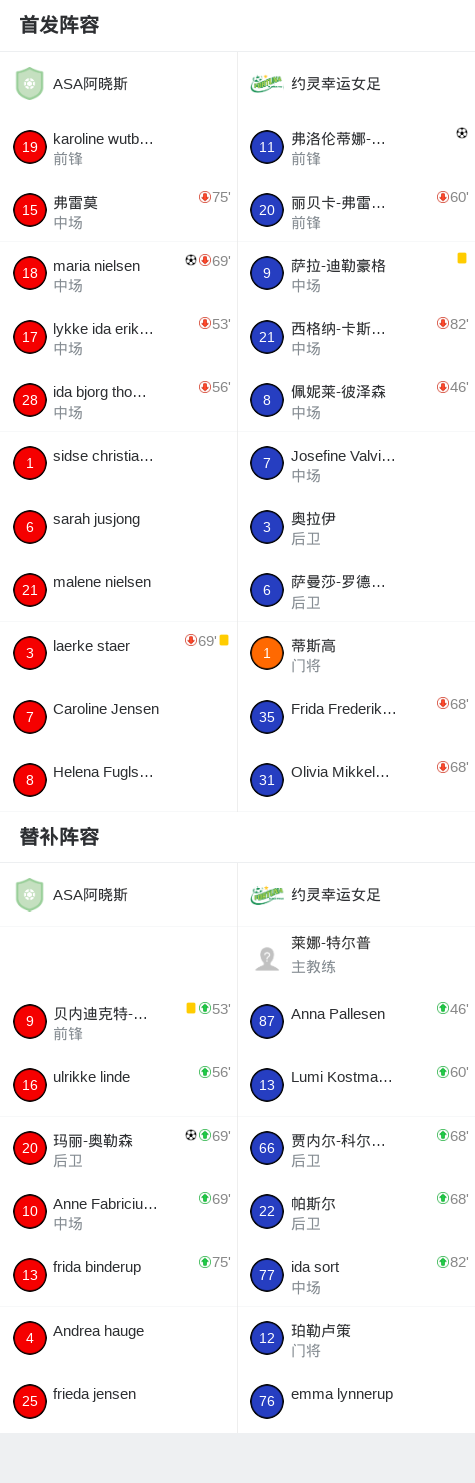Open substitute ida sort number 77
This screenshot has width=475, height=1483.
[356, 1274]
